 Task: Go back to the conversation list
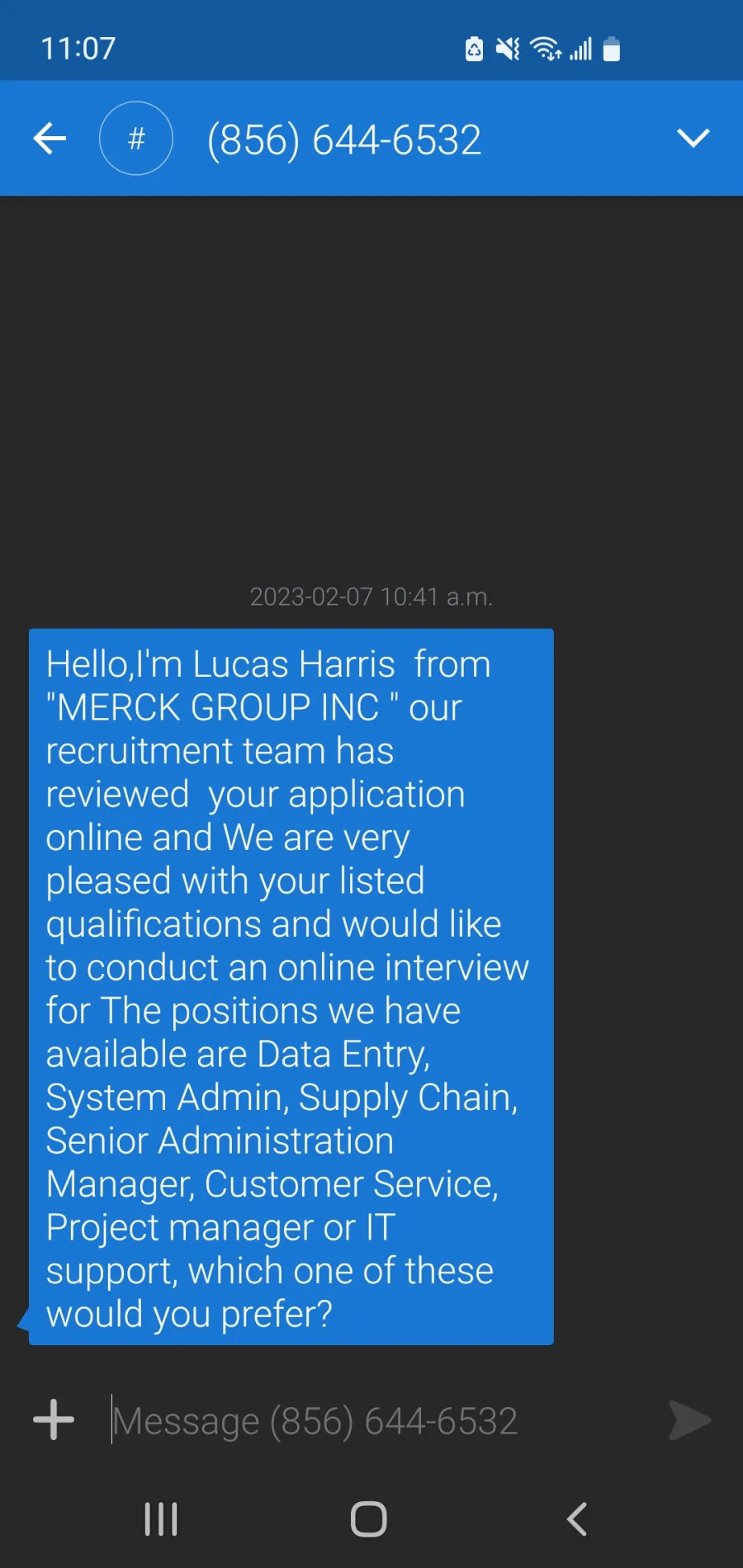tap(50, 138)
